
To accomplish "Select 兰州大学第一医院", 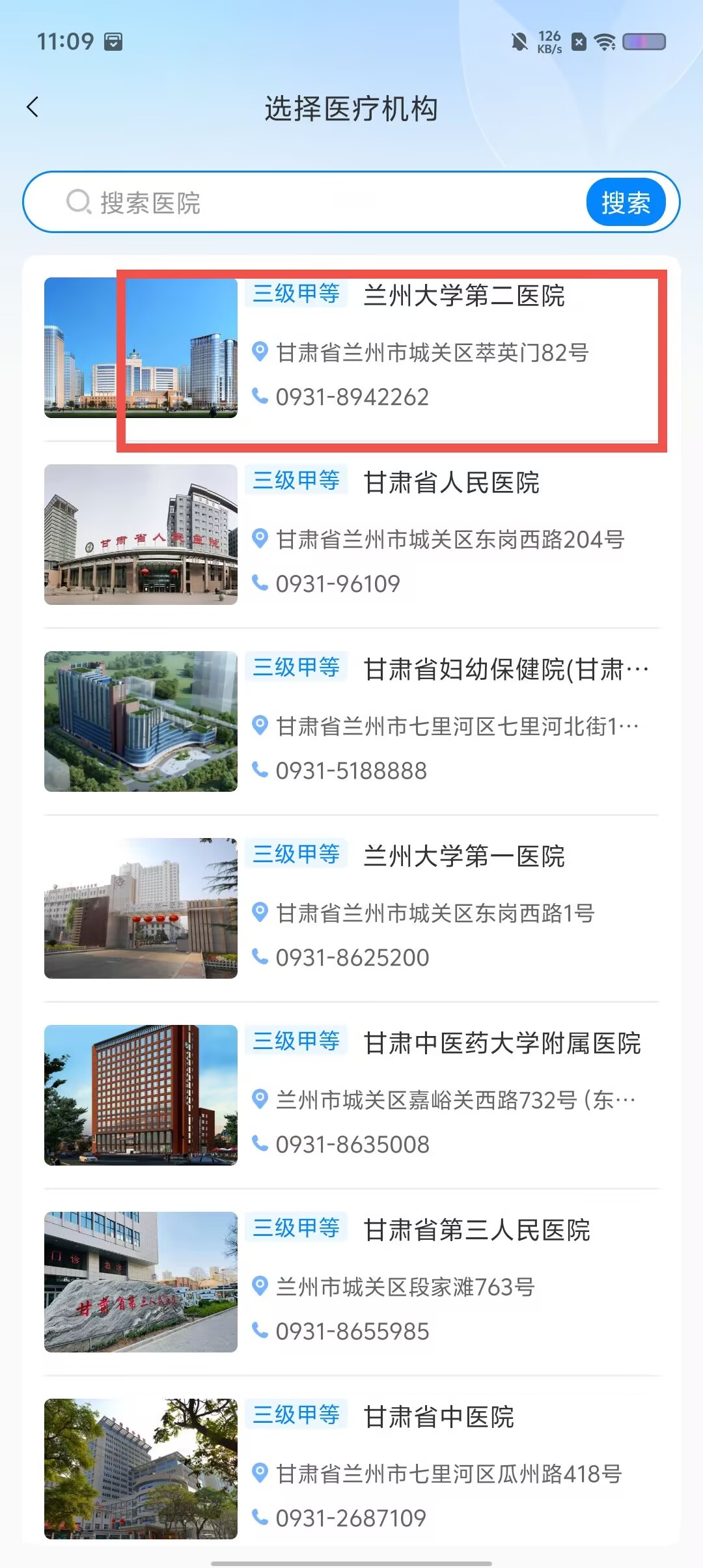I will pos(351,908).
